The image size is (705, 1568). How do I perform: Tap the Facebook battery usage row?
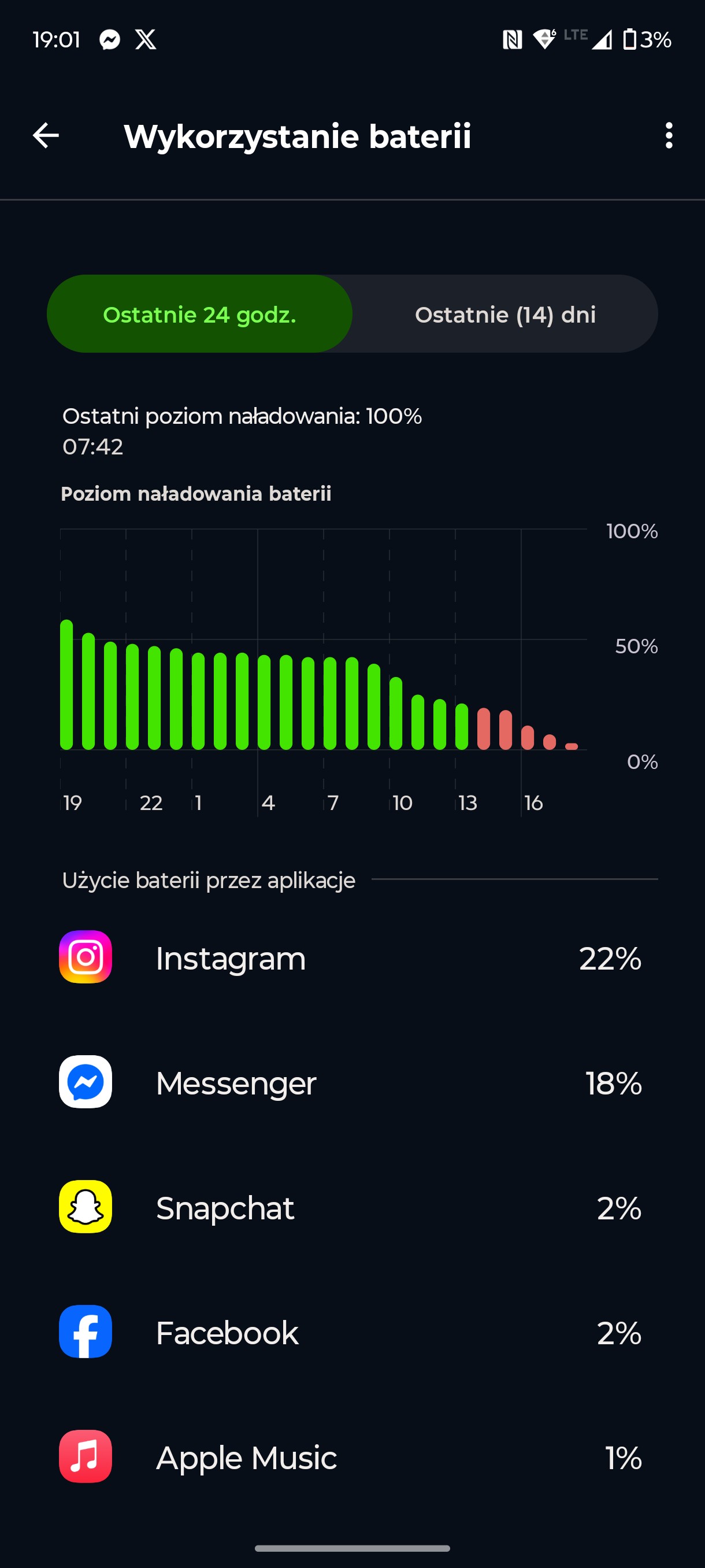(352, 1333)
